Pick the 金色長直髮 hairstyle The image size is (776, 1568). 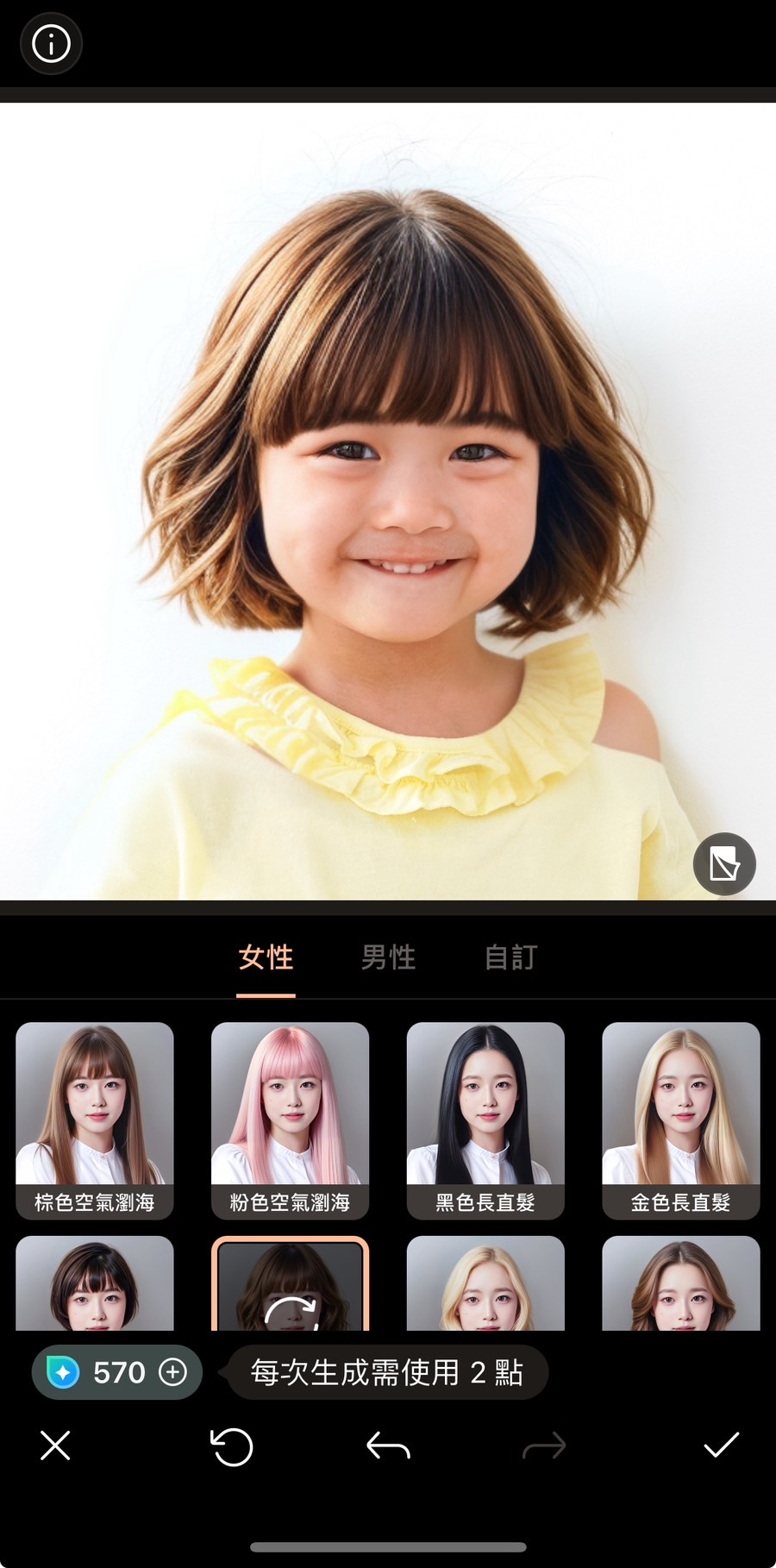click(x=680, y=1120)
